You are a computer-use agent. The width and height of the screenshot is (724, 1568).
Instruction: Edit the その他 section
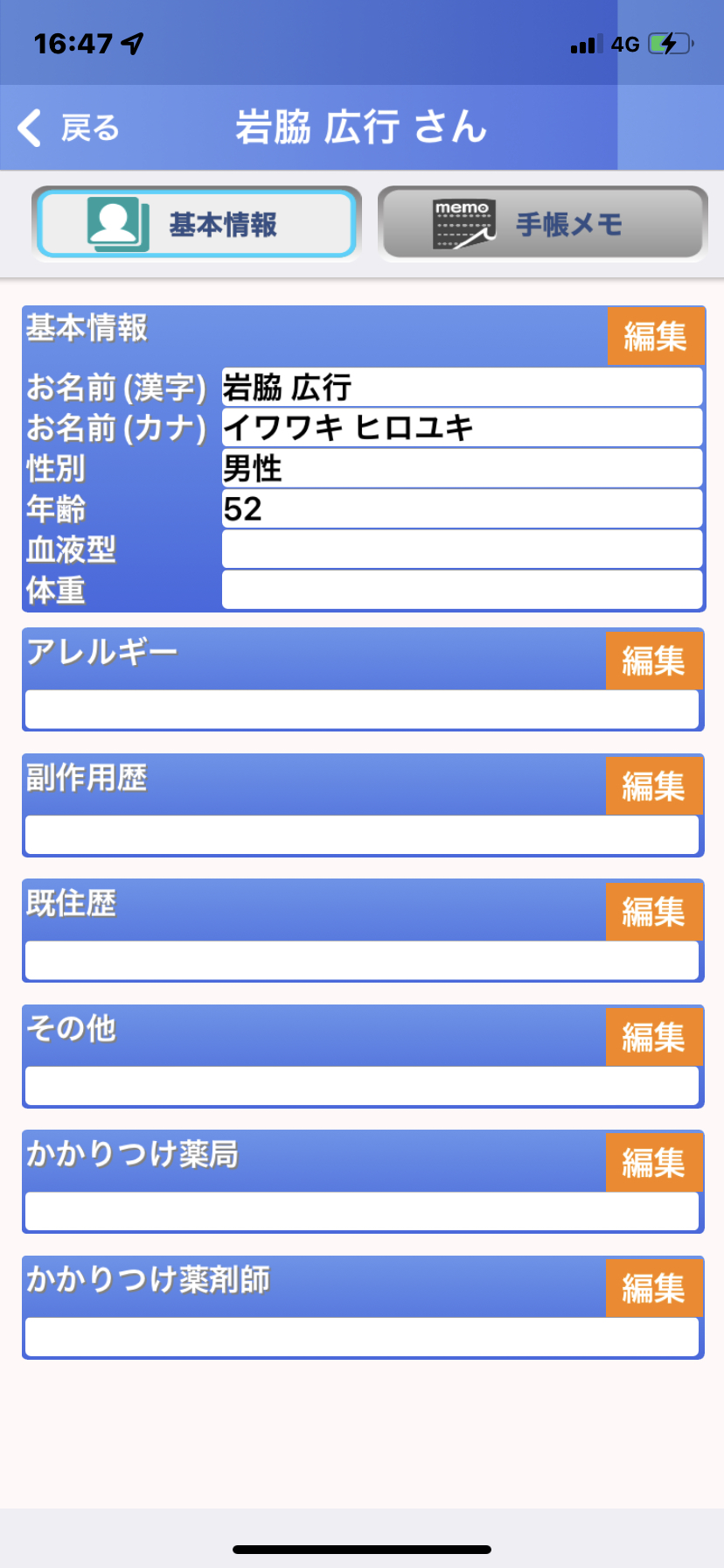pos(654,1037)
